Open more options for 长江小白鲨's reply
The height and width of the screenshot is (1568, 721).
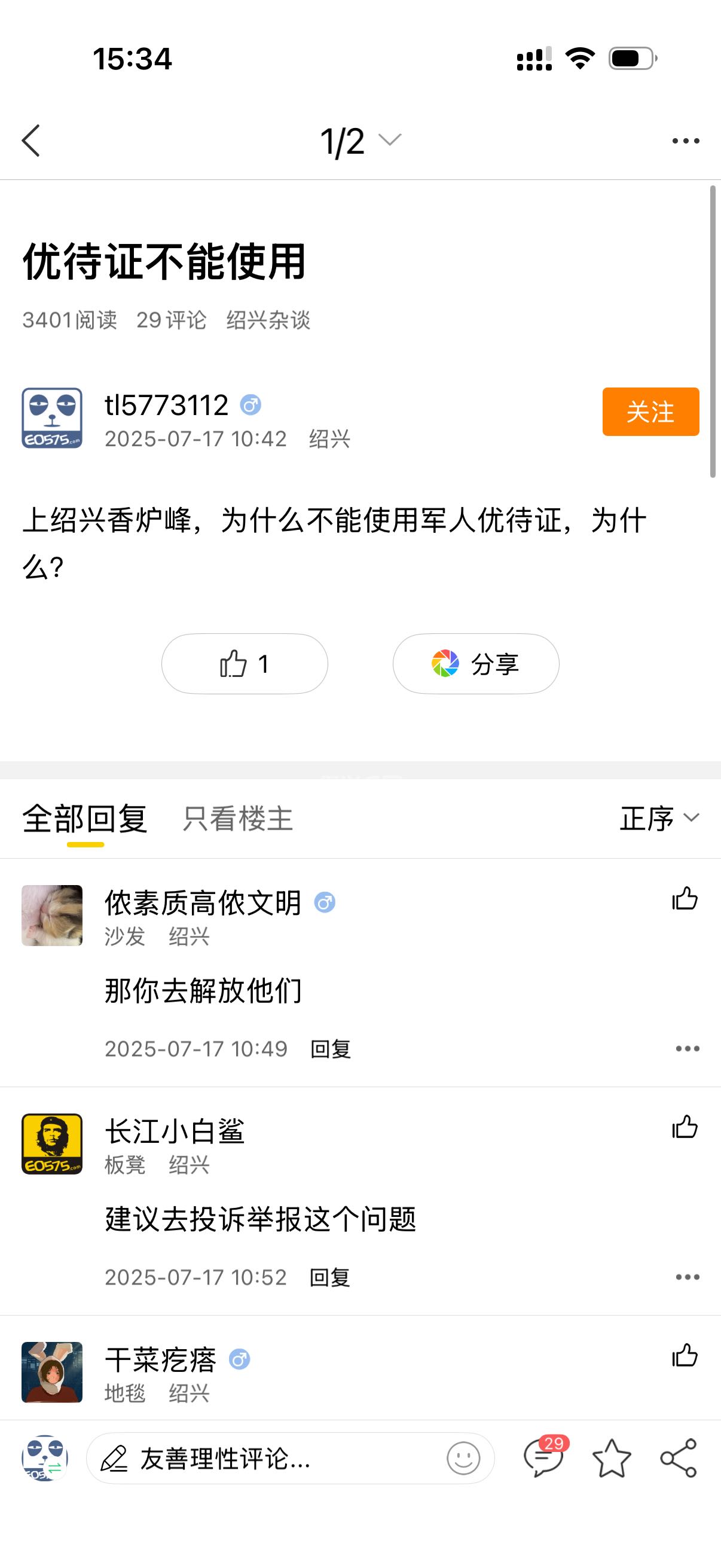coord(687,1277)
